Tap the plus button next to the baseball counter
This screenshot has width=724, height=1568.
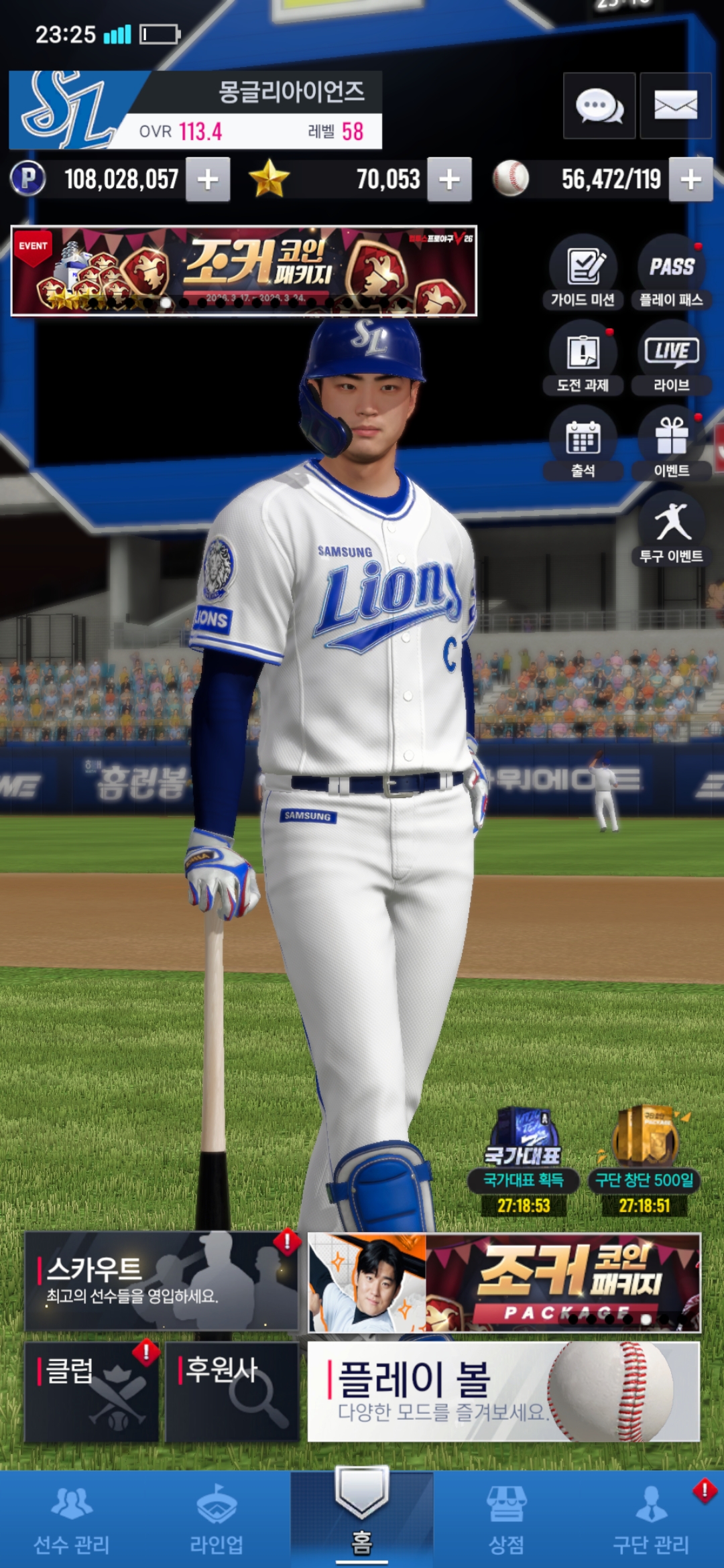click(690, 180)
